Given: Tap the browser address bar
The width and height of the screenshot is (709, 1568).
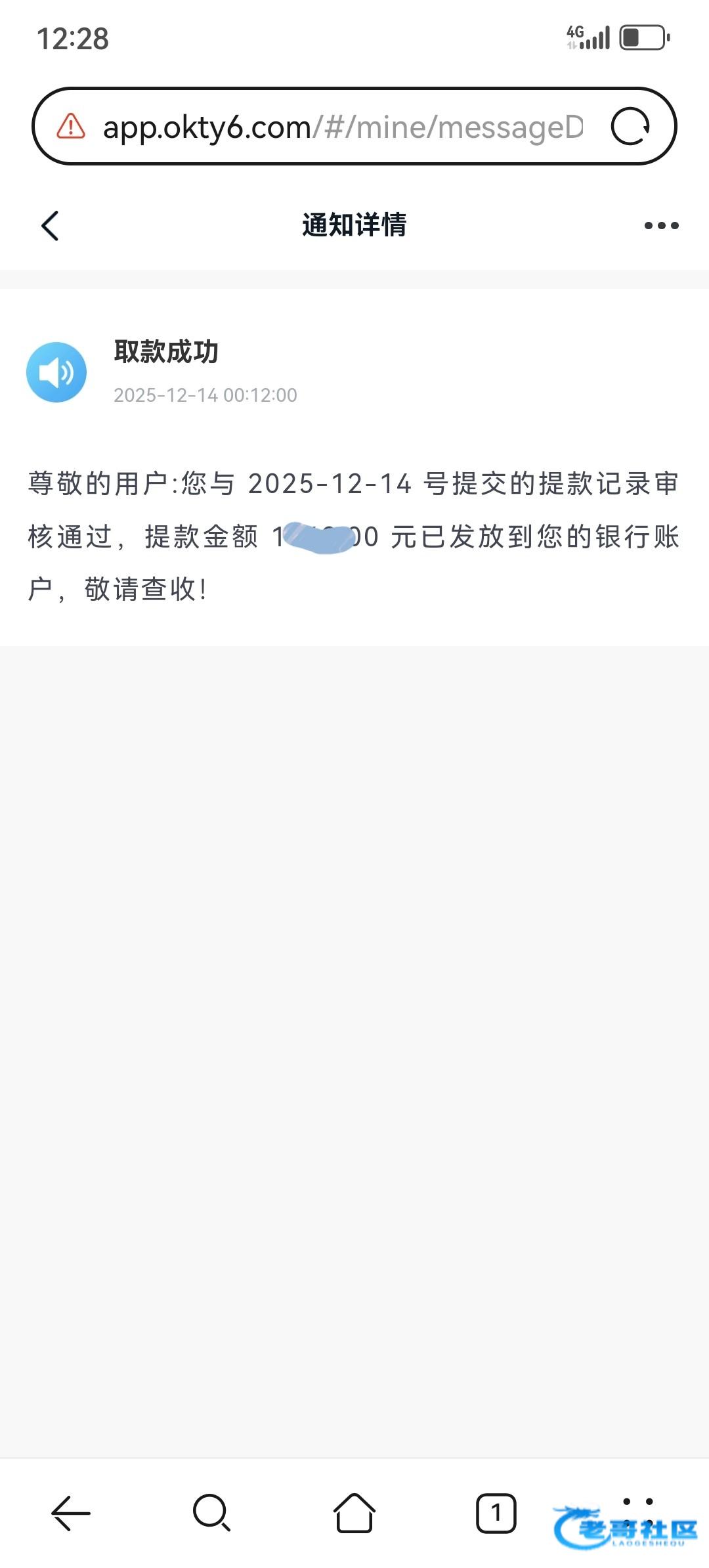Looking at the screenshot, I should [341, 127].
